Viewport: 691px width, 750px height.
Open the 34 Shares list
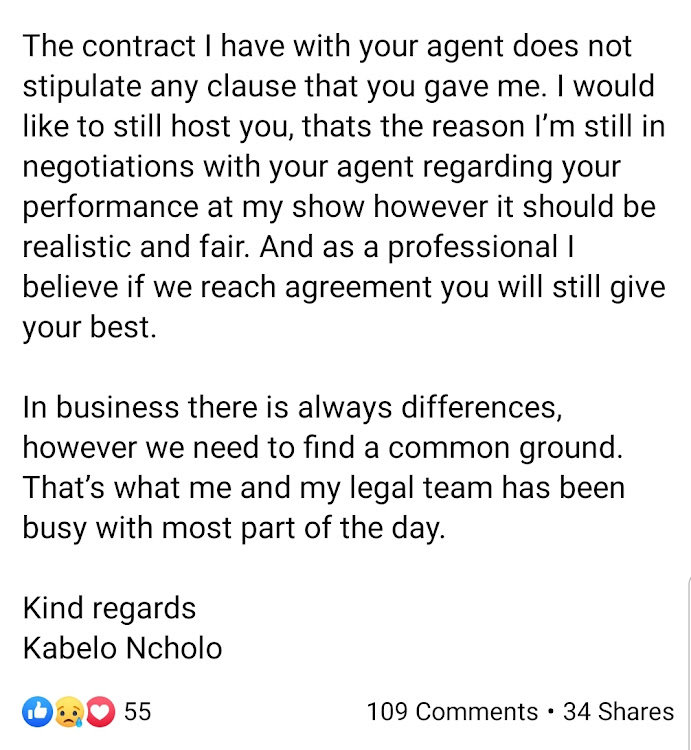click(x=618, y=712)
